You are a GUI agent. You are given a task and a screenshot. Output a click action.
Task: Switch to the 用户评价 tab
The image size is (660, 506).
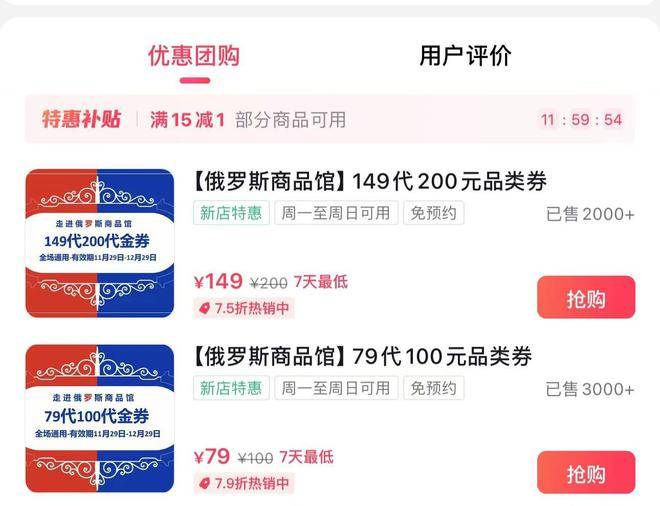tap(465, 55)
